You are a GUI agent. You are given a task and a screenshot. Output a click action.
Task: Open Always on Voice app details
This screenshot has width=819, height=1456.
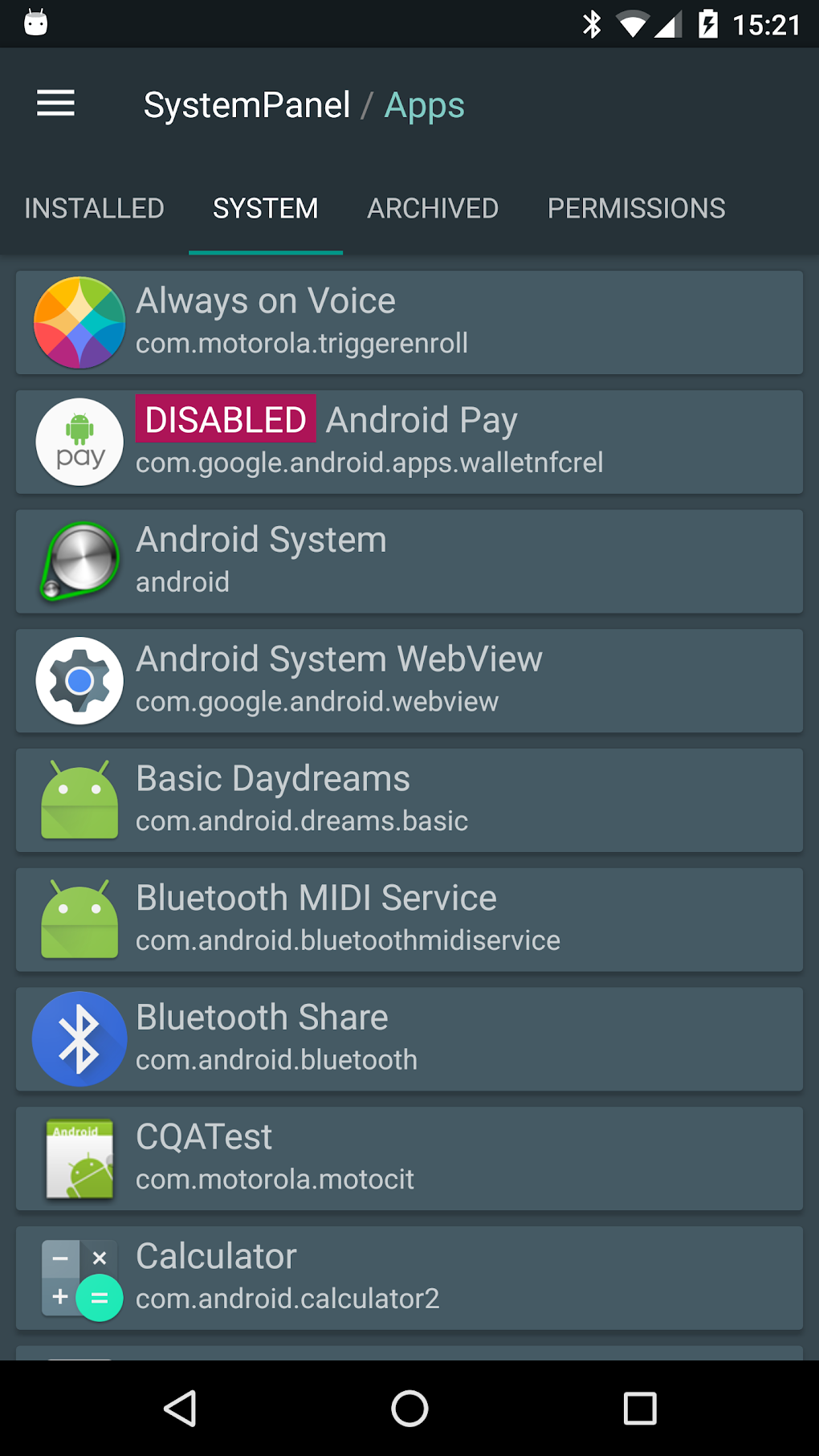click(x=409, y=322)
